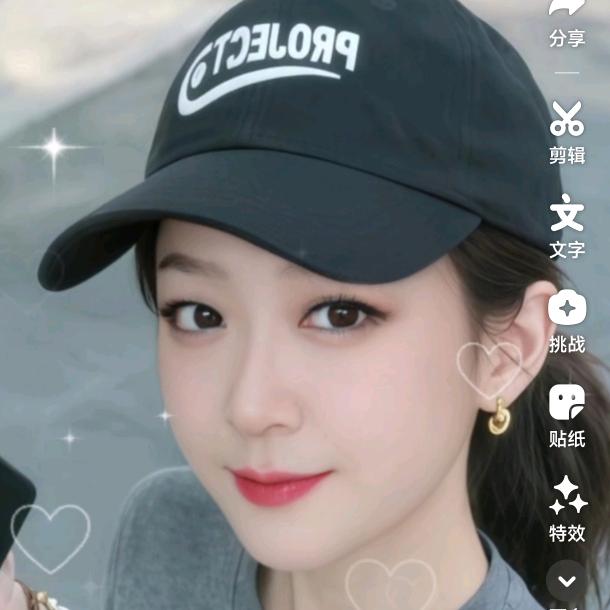The height and width of the screenshot is (610, 610).
Task: Open the 剪辑 scissors editing tool
Action: pos(567,120)
